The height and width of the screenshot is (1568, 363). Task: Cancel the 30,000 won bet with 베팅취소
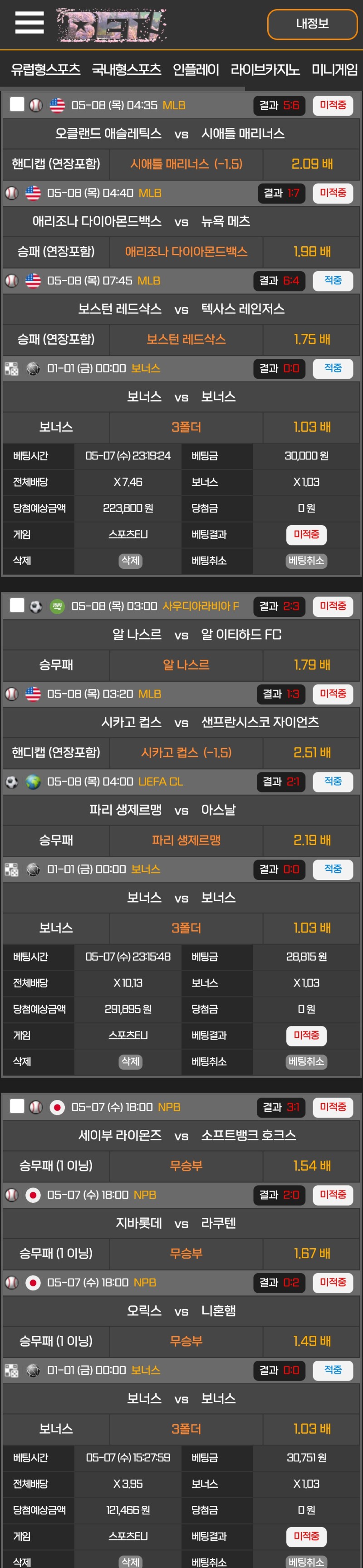[x=306, y=561]
